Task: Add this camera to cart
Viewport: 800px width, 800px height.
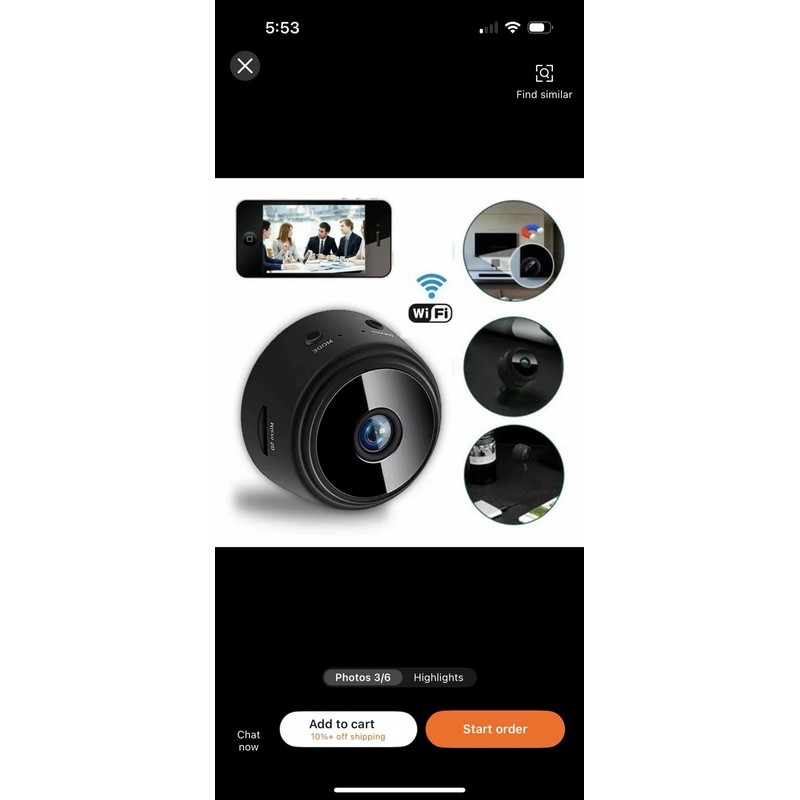Action: (348, 729)
